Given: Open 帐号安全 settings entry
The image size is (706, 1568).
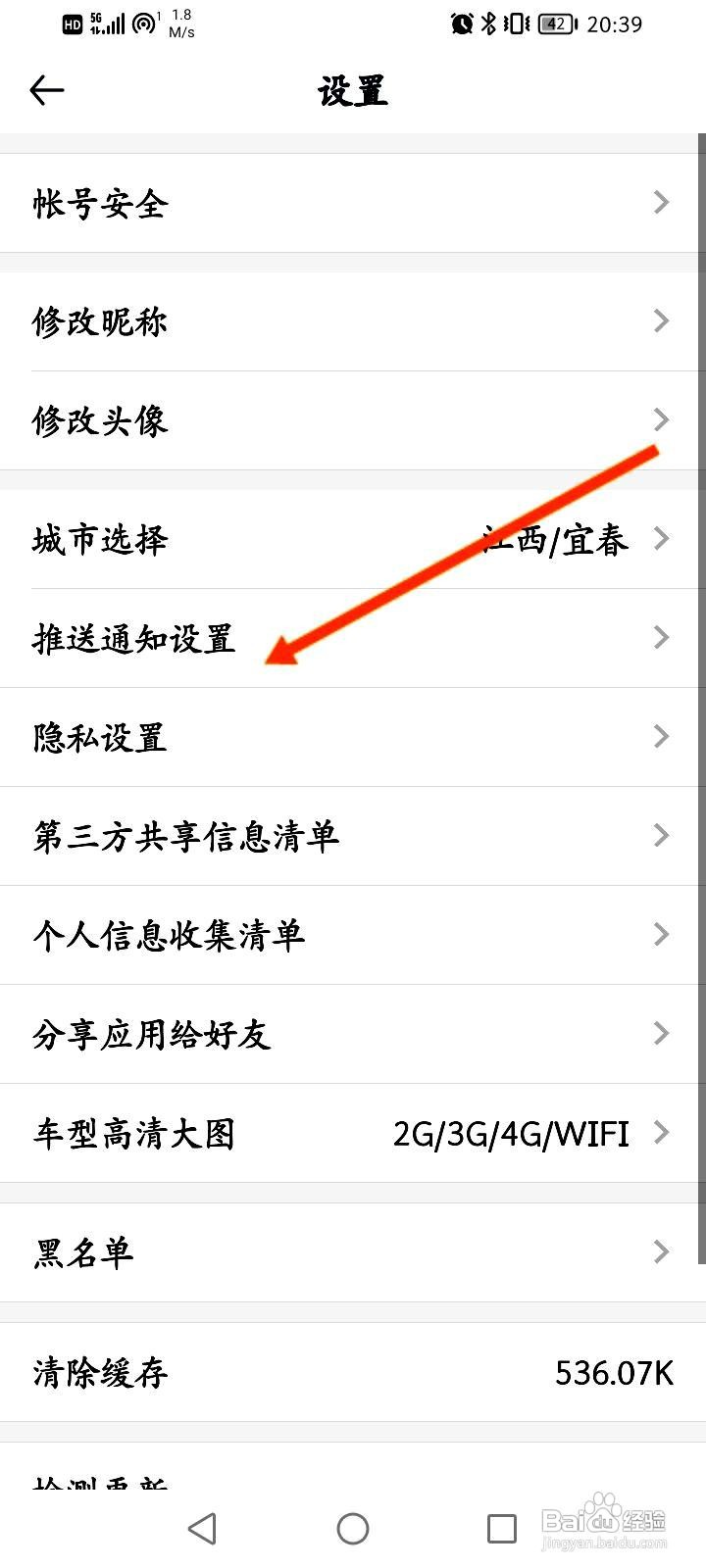Looking at the screenshot, I should point(98,204).
